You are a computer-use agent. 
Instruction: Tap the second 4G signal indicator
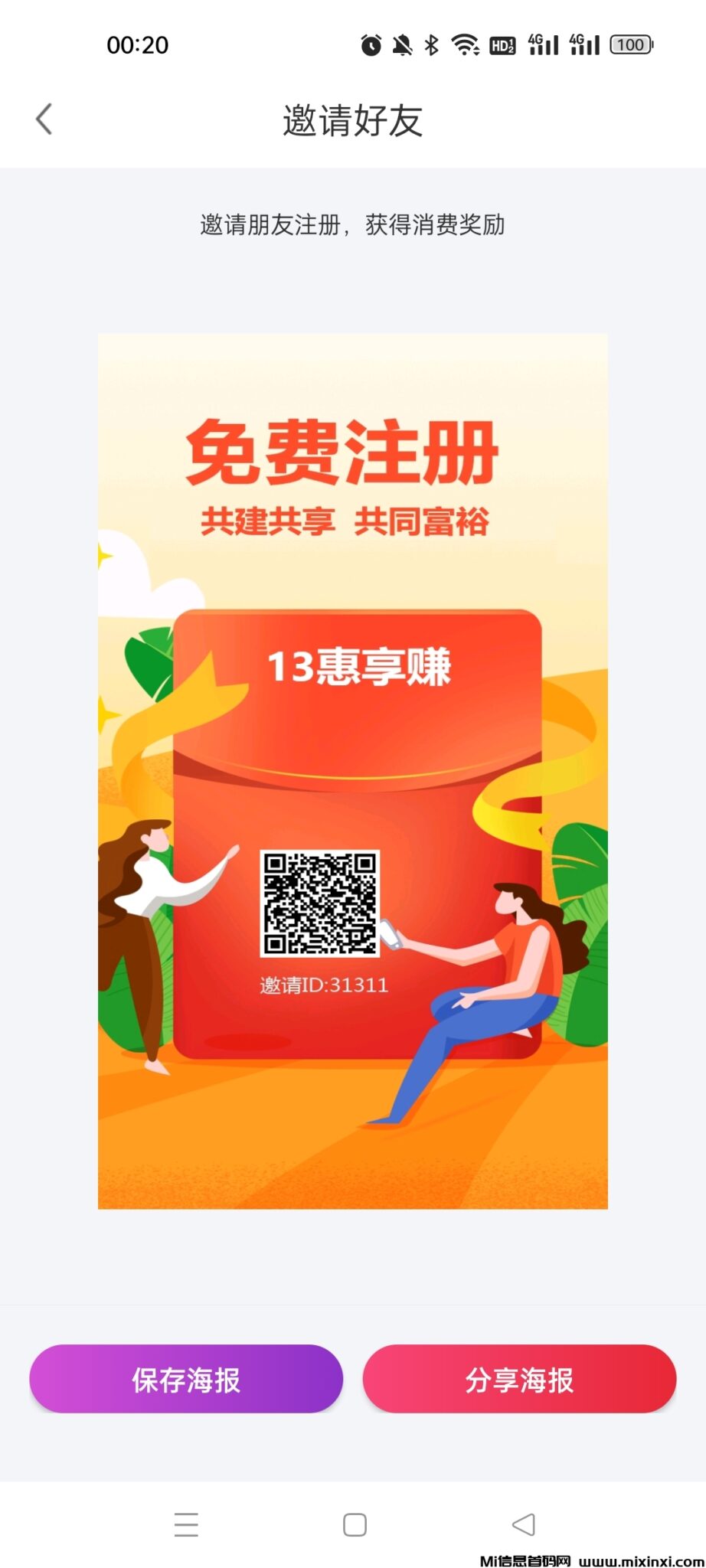[584, 44]
